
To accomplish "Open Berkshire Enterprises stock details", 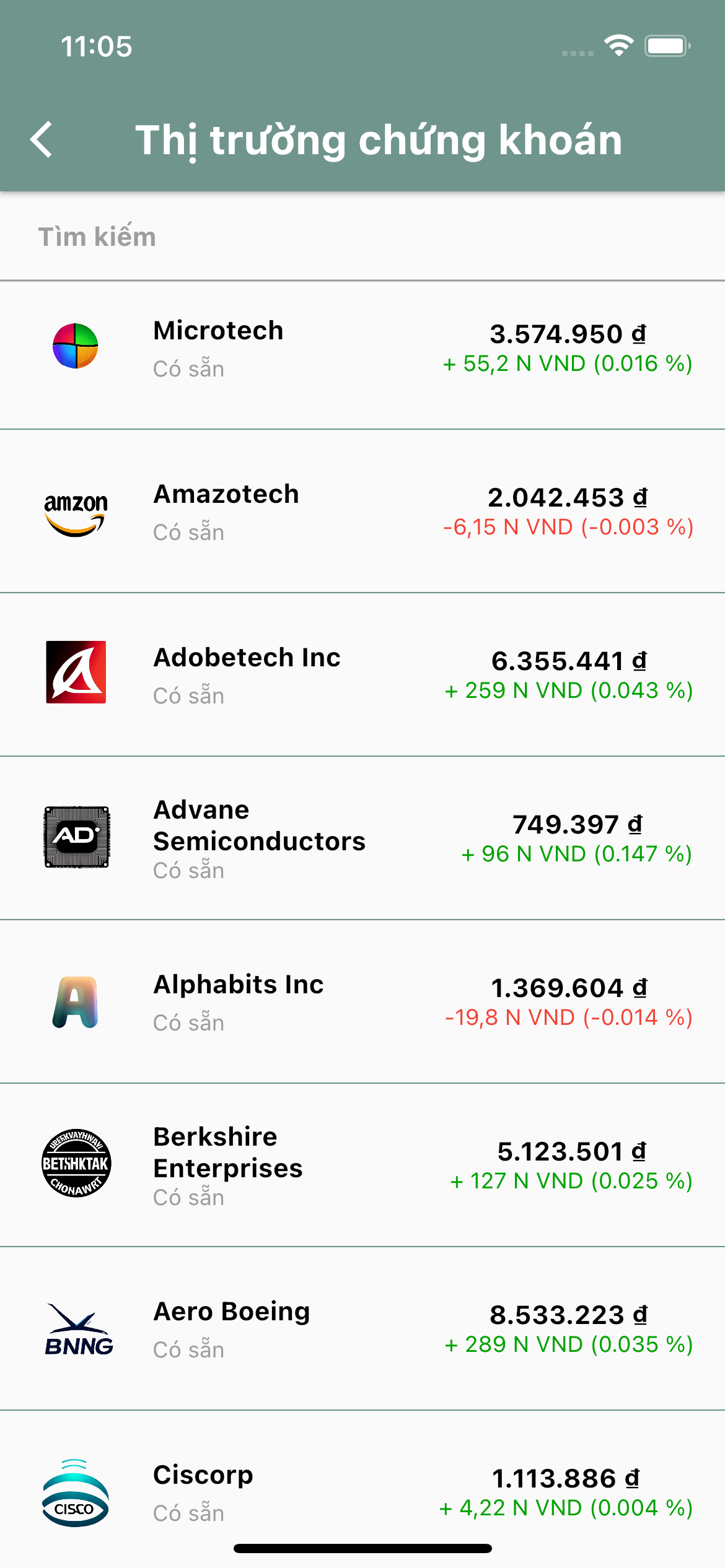I will pyautogui.click(x=362, y=1165).
